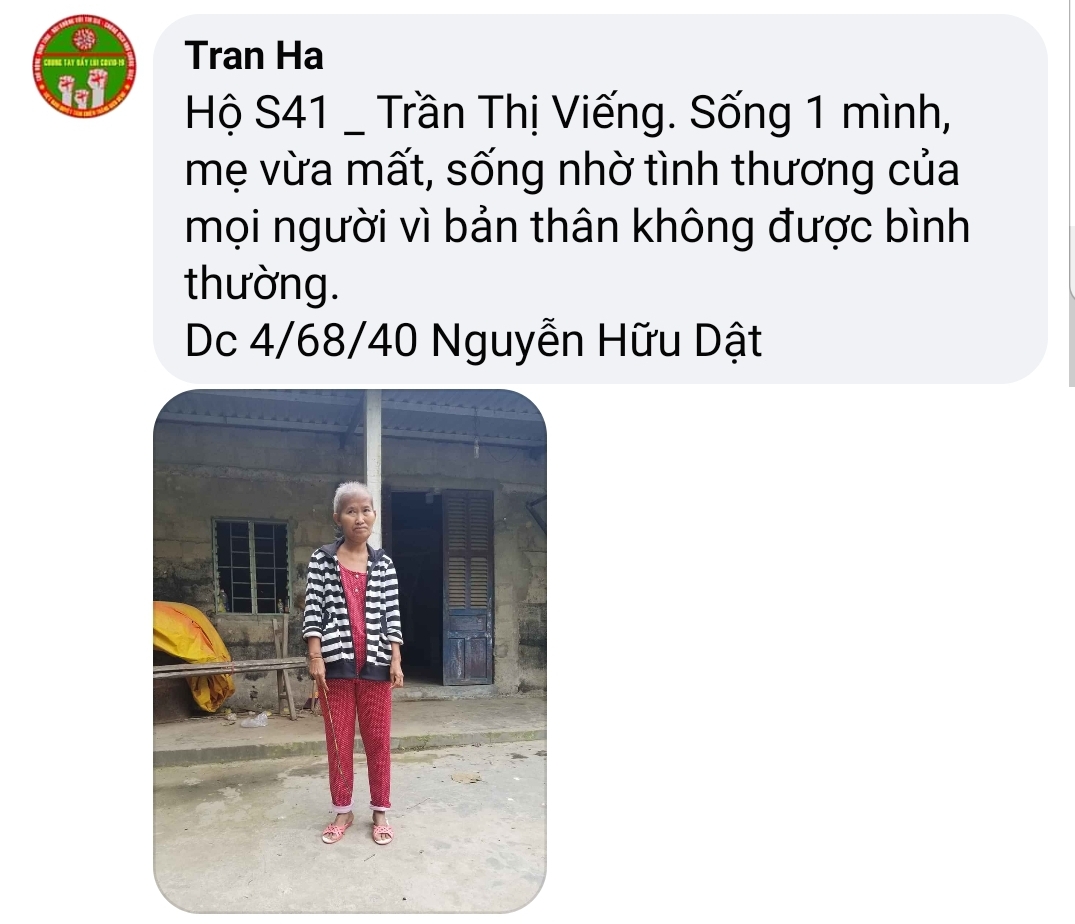The height and width of the screenshot is (924, 1075).
Task: View the attached photo in the comment
Action: pyautogui.click(x=349, y=648)
